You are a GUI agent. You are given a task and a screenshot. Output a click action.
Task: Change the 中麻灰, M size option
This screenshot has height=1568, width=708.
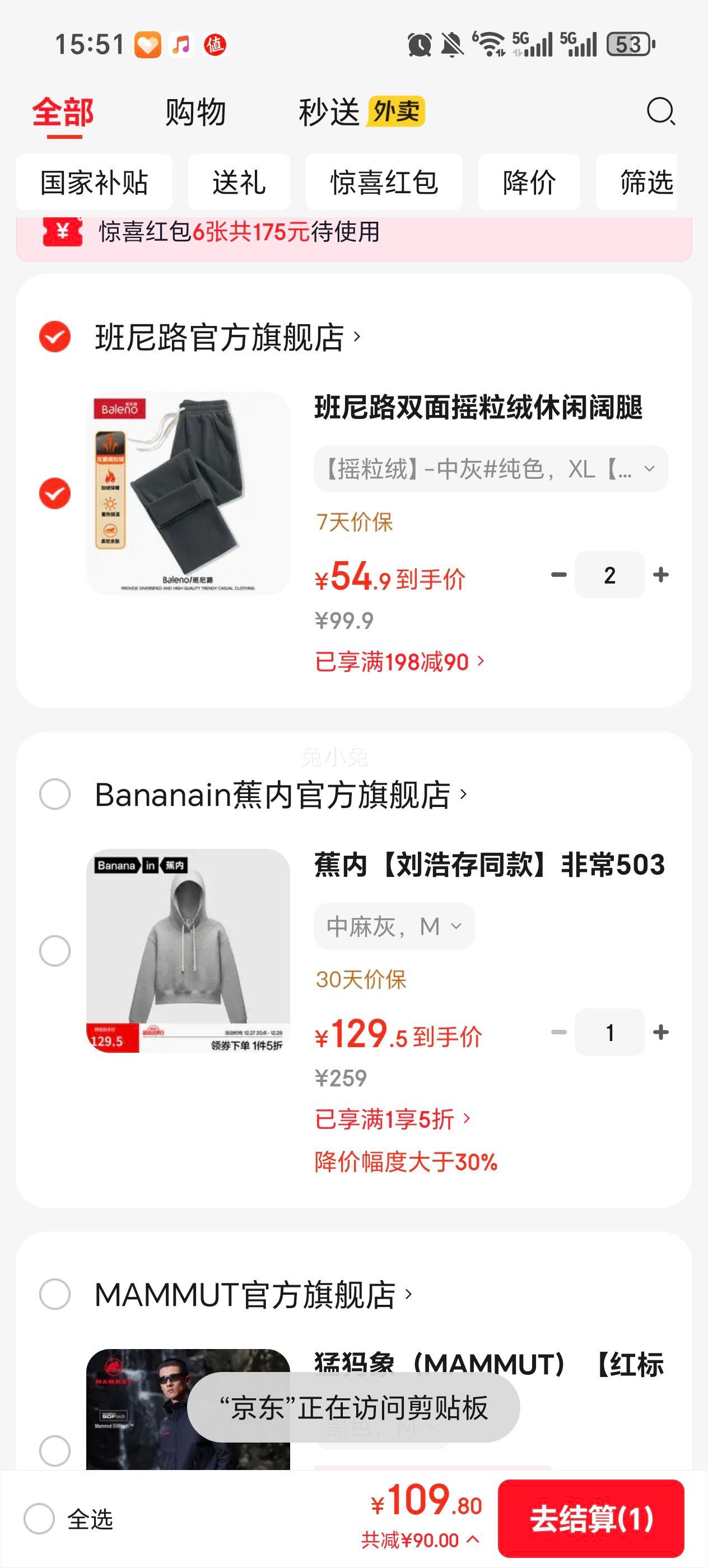click(394, 926)
